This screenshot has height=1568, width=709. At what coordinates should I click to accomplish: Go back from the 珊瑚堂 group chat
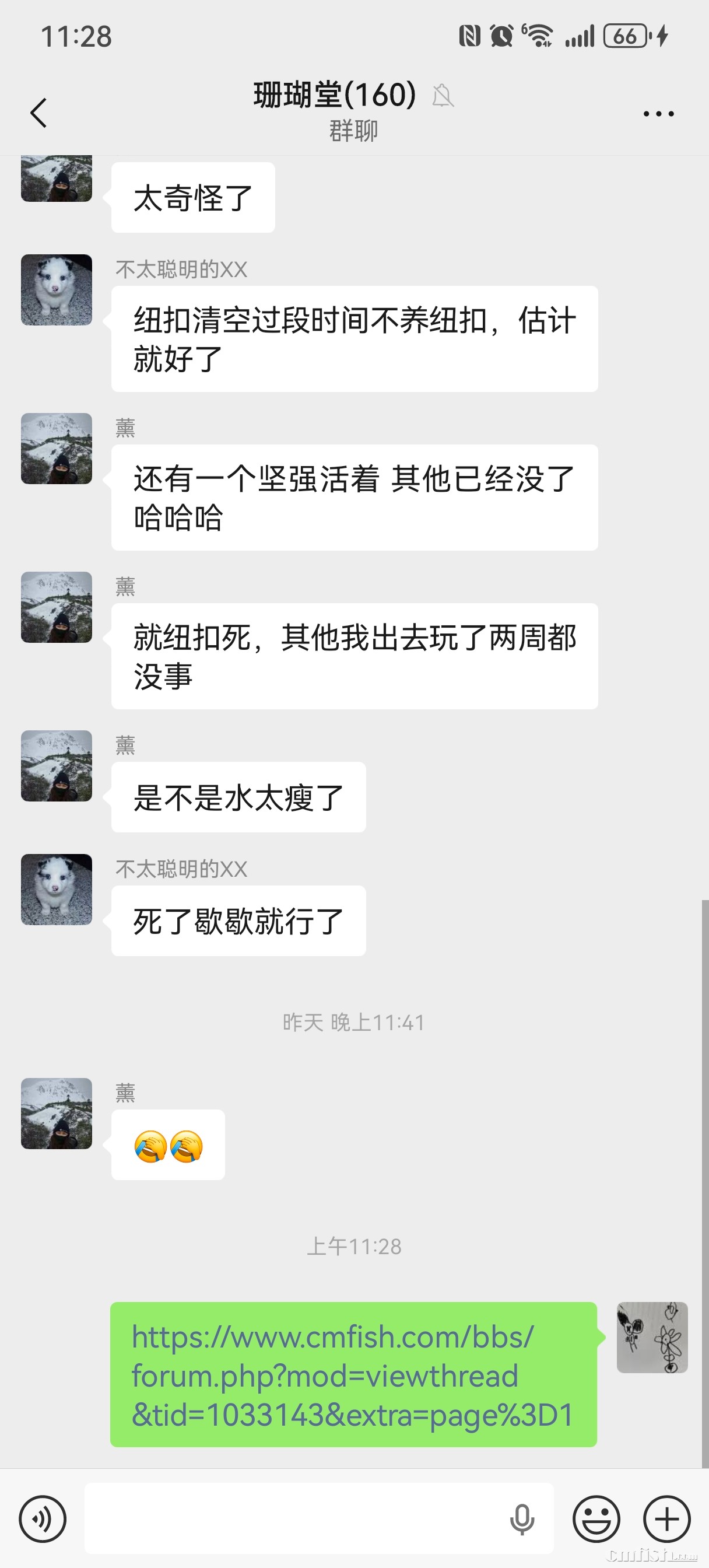click(x=38, y=113)
